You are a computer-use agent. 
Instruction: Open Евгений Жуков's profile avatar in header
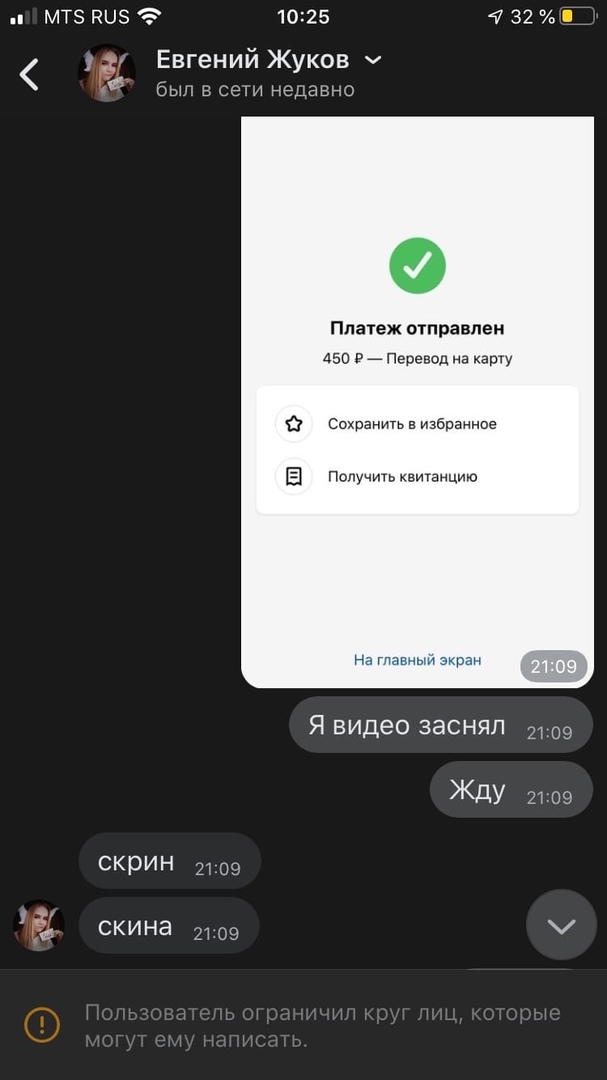tap(106, 73)
